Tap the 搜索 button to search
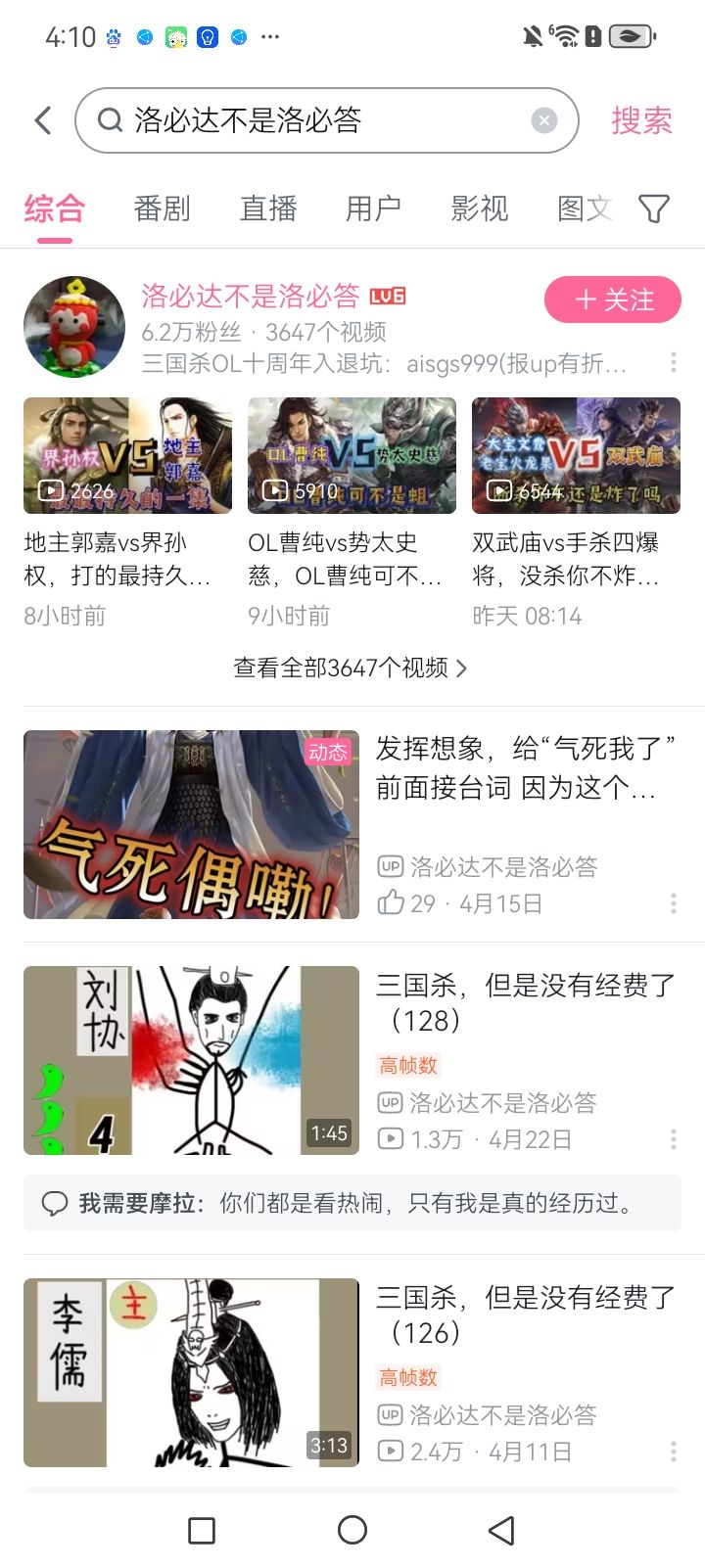 [x=641, y=119]
